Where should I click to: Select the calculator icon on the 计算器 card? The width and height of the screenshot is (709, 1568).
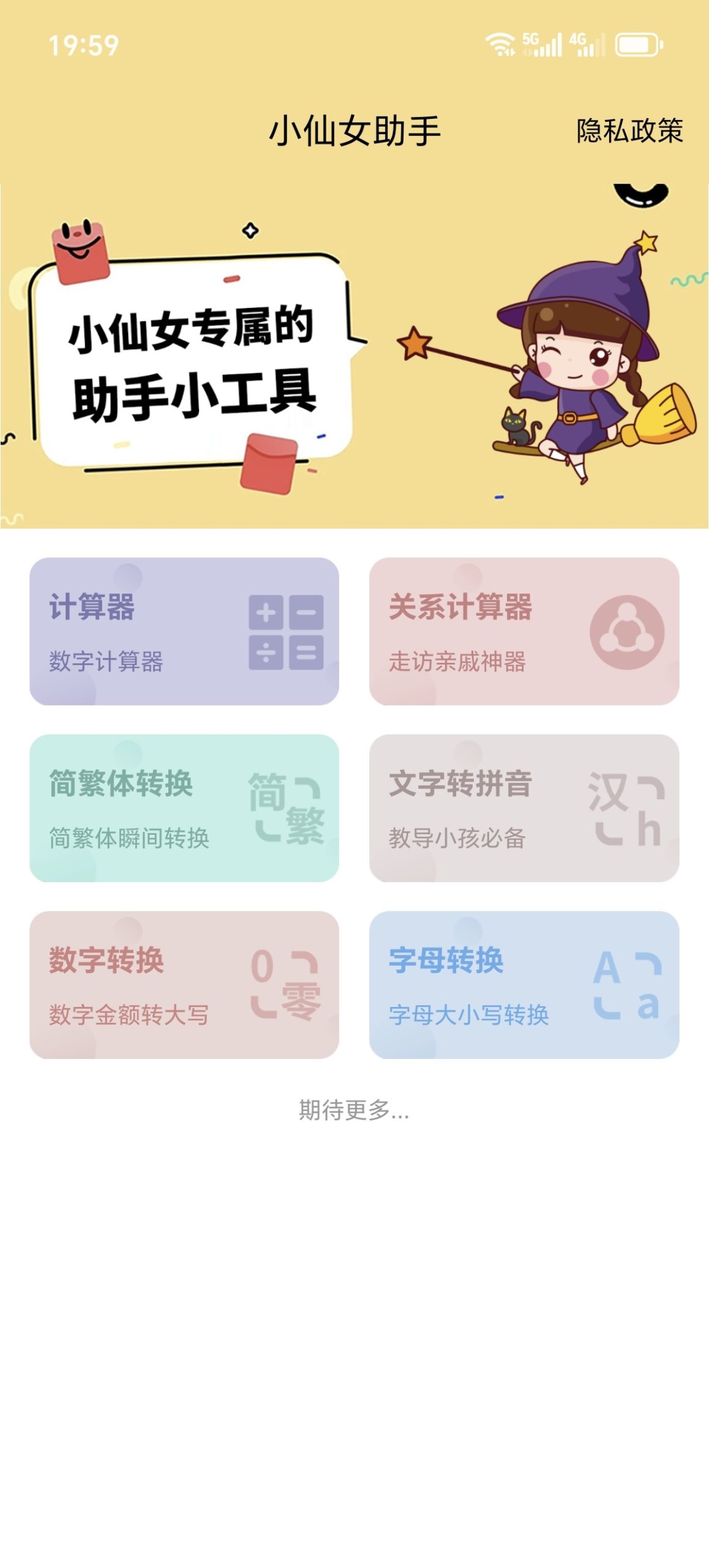point(287,631)
